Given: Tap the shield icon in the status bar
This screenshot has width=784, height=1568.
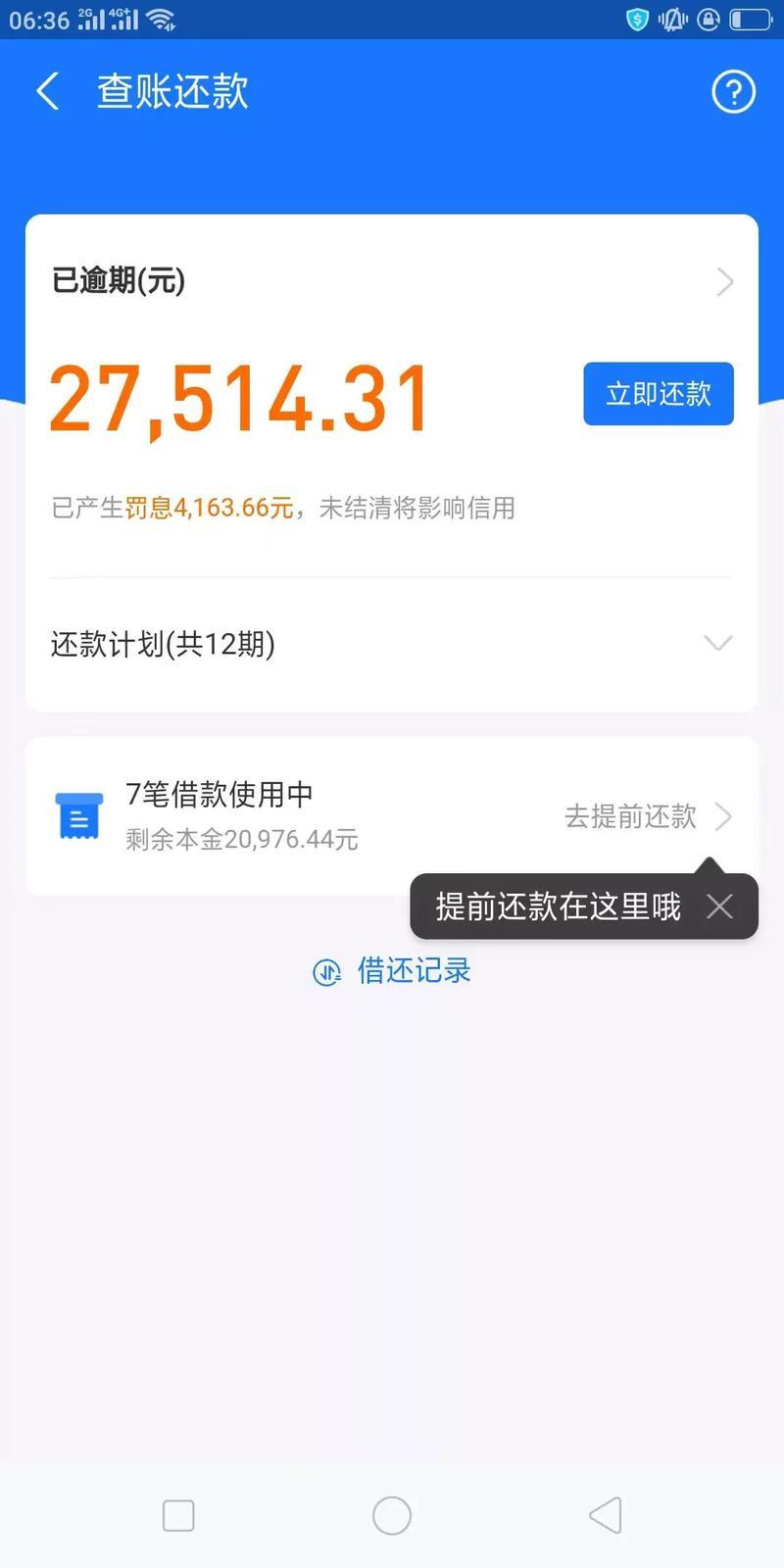Looking at the screenshot, I should click(637, 18).
